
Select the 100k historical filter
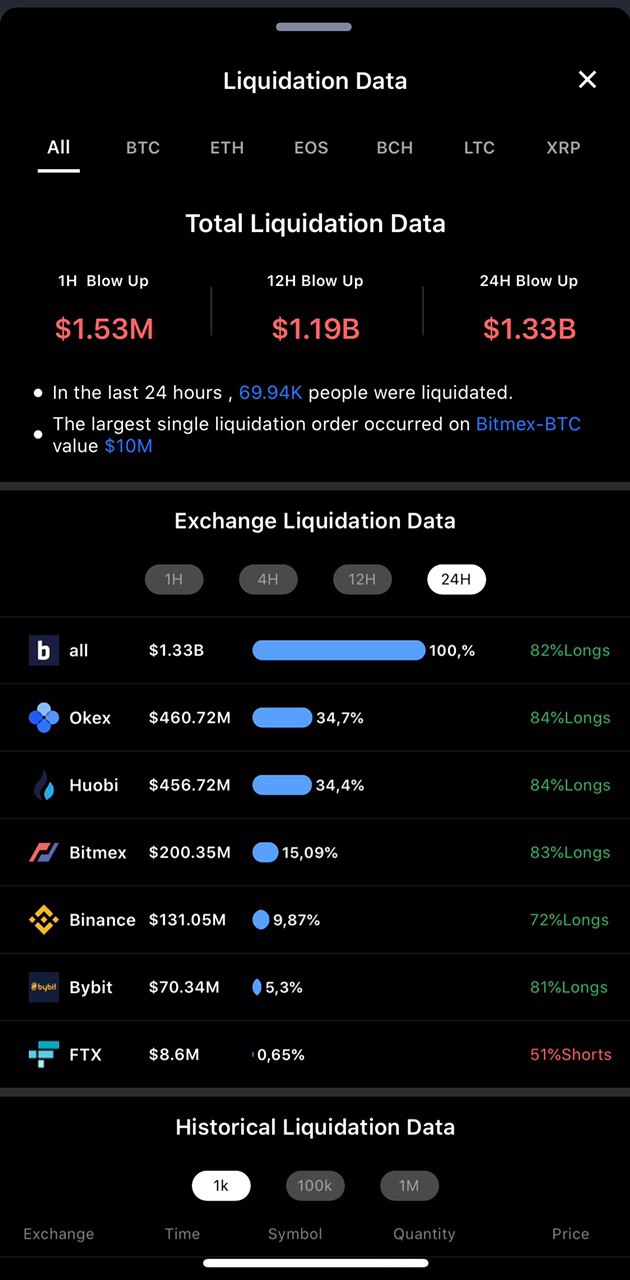(315, 1186)
